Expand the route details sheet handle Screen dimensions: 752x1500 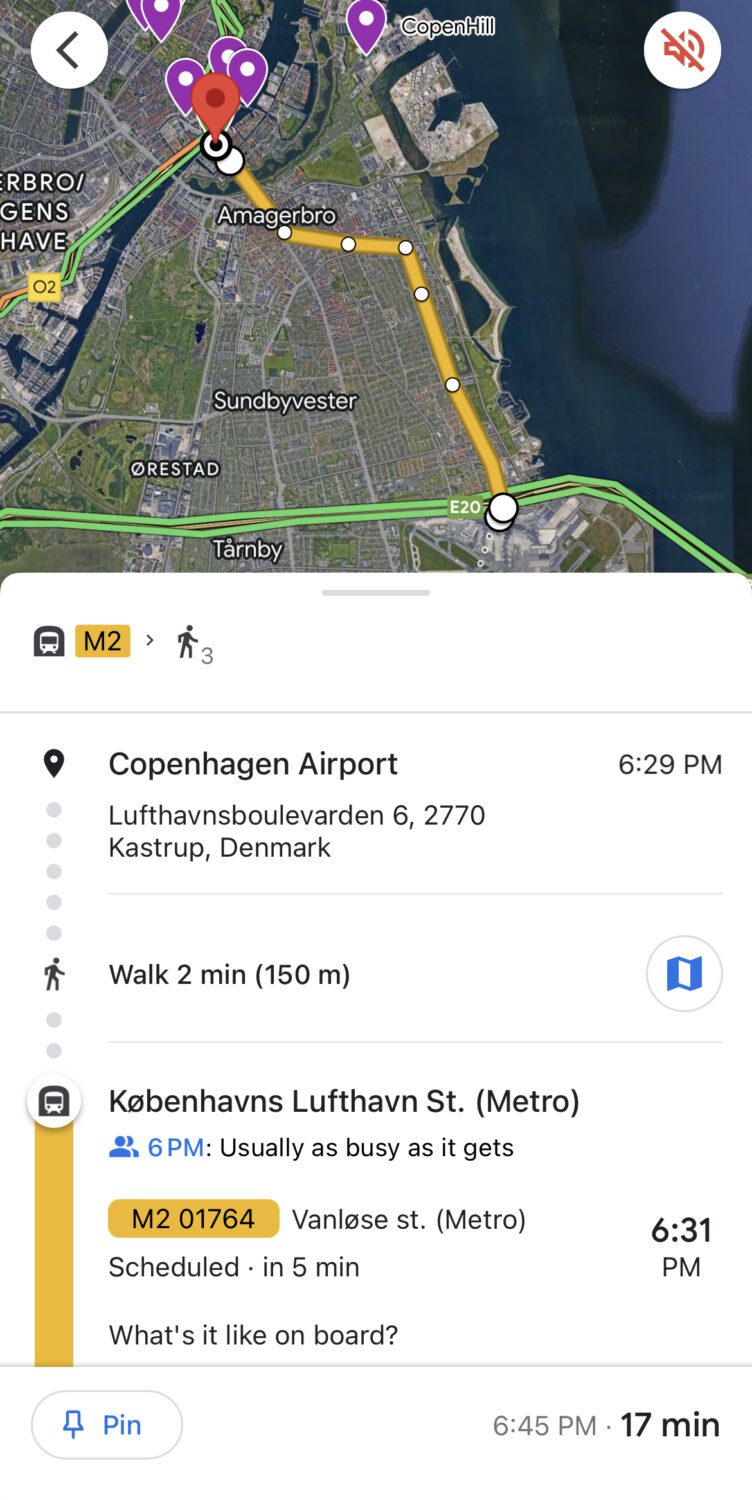pyautogui.click(x=376, y=593)
